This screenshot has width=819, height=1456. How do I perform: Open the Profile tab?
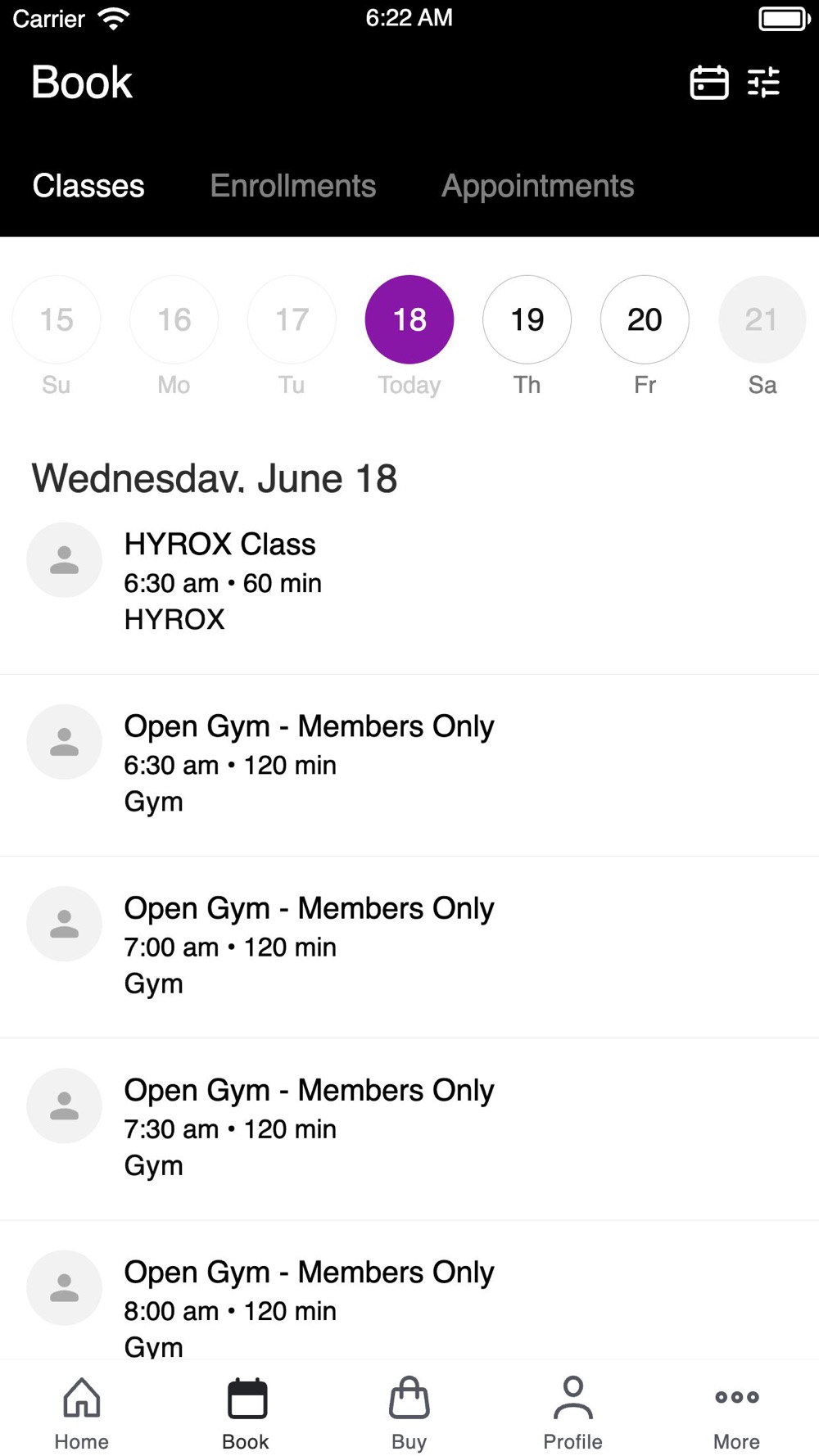pyautogui.click(x=572, y=1413)
